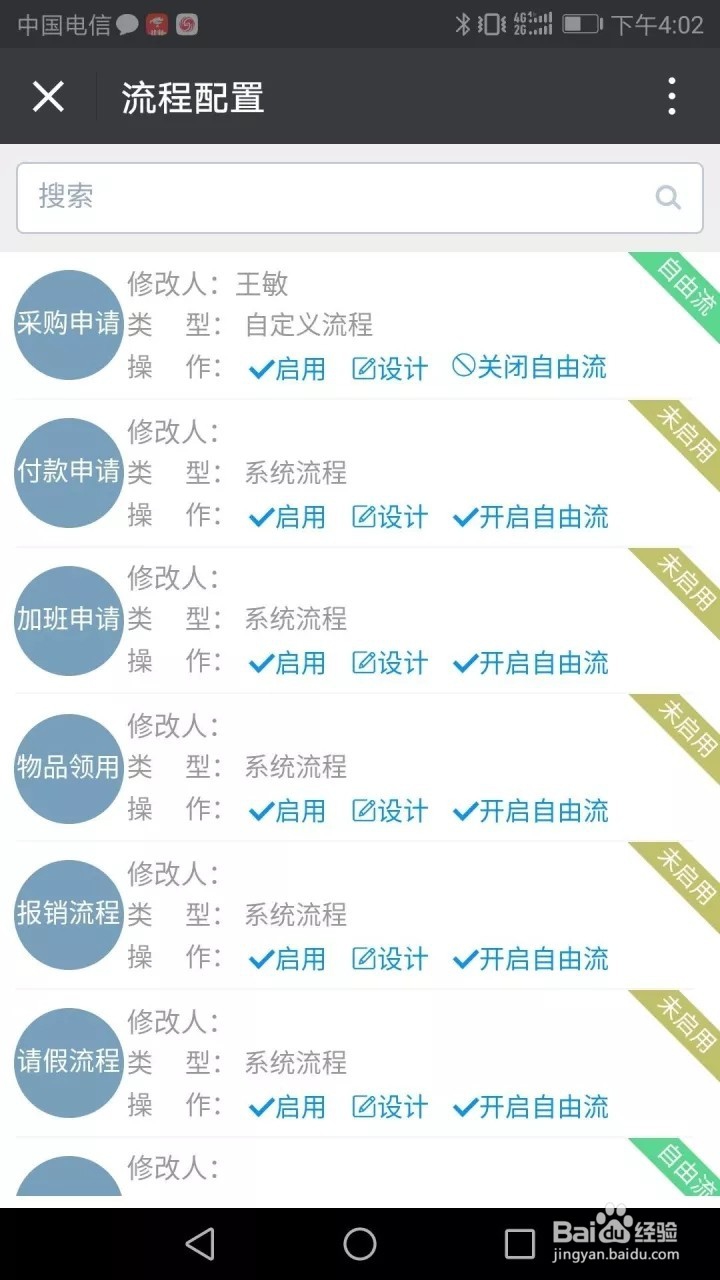
Task: Disable 自由流 on 采购申请 via 关闭自由流
Action: 532,367
